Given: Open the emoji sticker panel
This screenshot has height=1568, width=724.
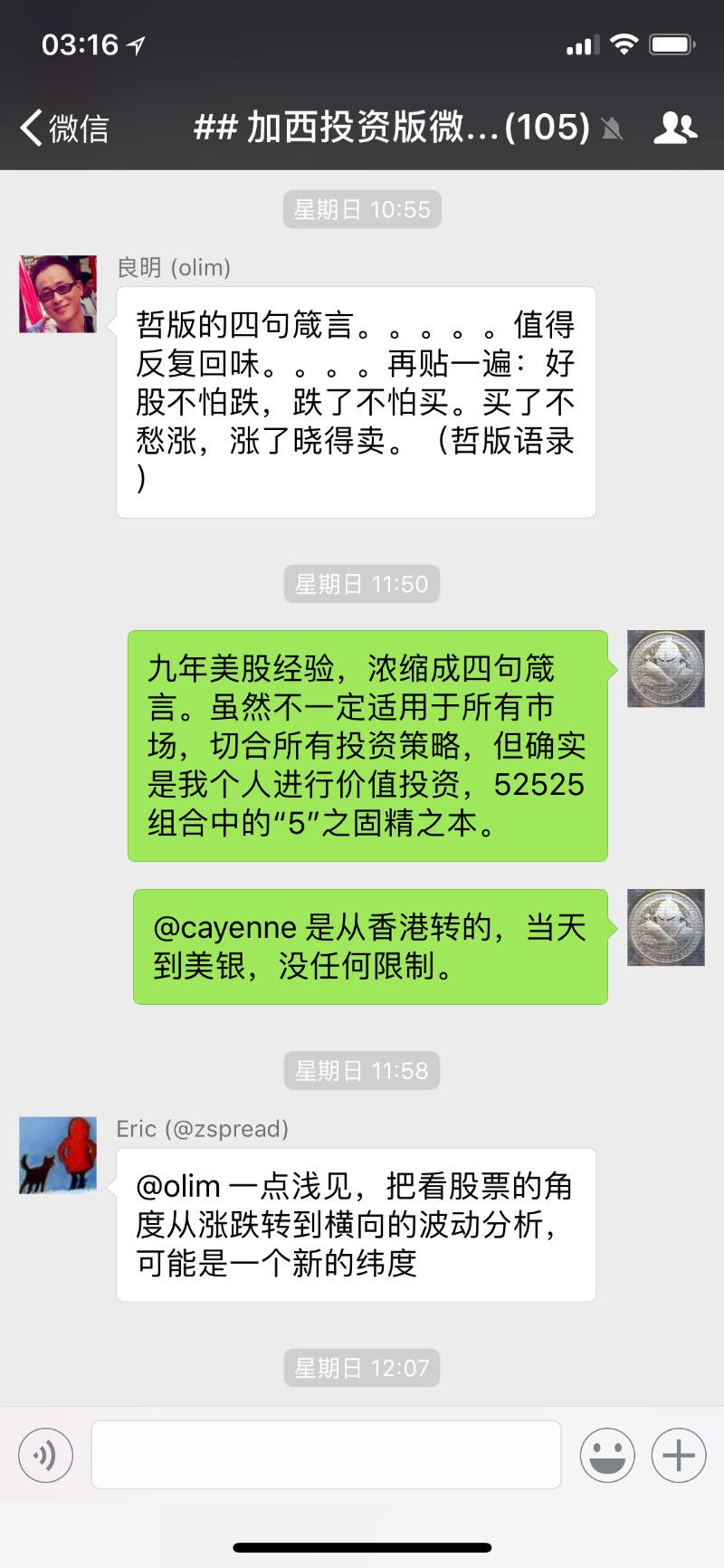Looking at the screenshot, I should [607, 1455].
